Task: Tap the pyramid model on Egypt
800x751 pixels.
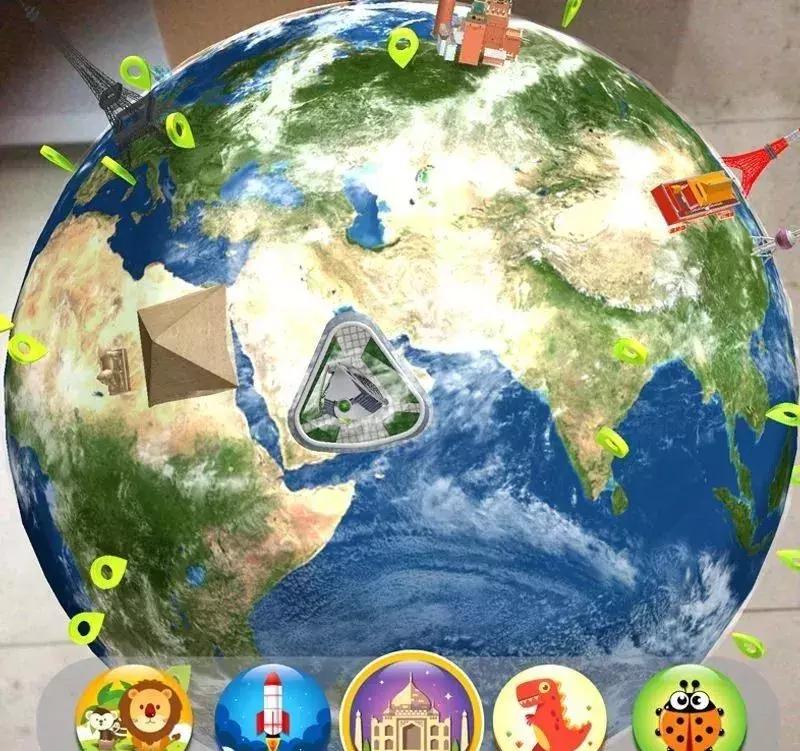Action: [x=187, y=344]
